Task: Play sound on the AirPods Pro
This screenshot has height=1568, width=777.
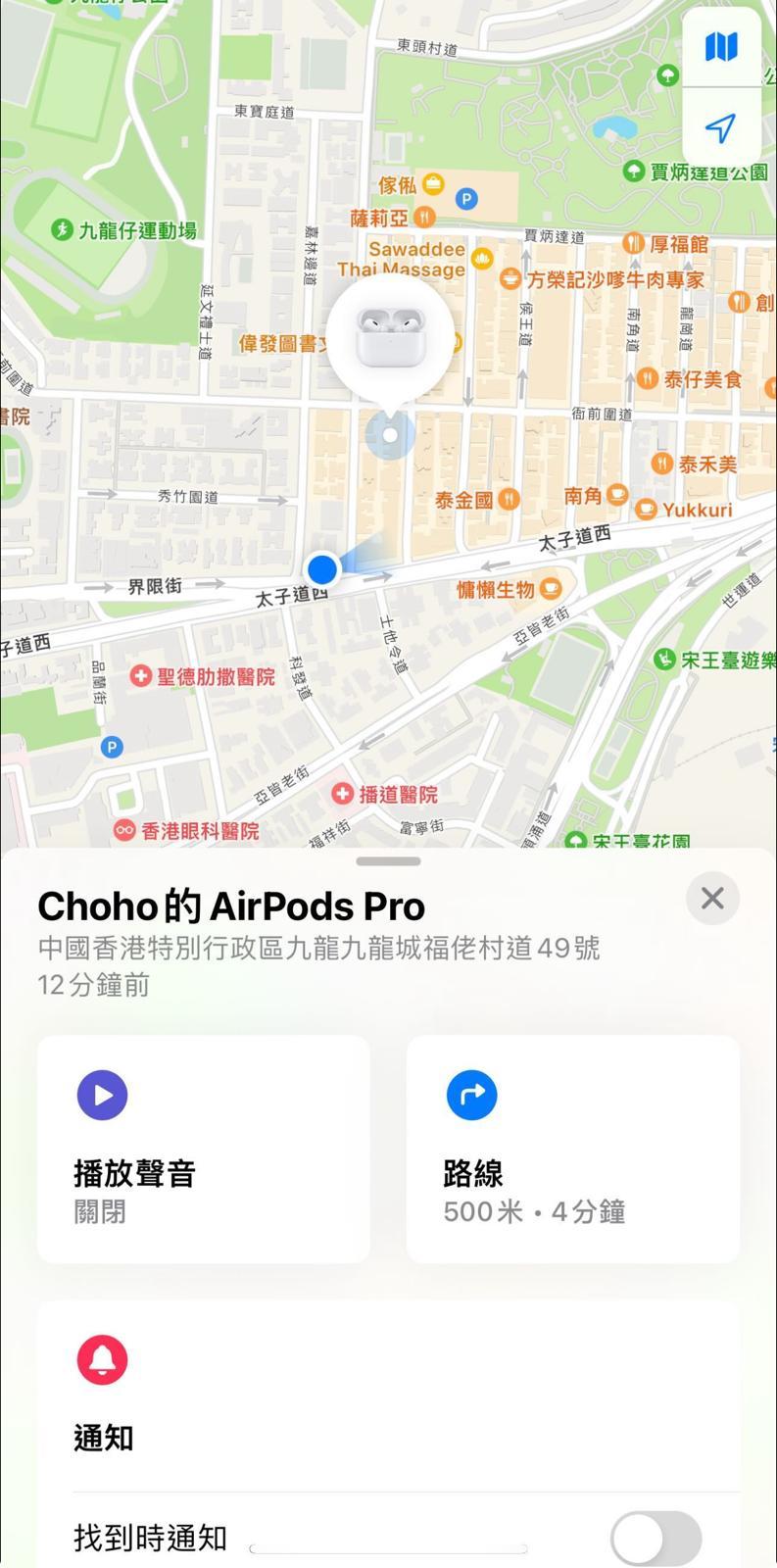Action: pyautogui.click(x=203, y=1149)
